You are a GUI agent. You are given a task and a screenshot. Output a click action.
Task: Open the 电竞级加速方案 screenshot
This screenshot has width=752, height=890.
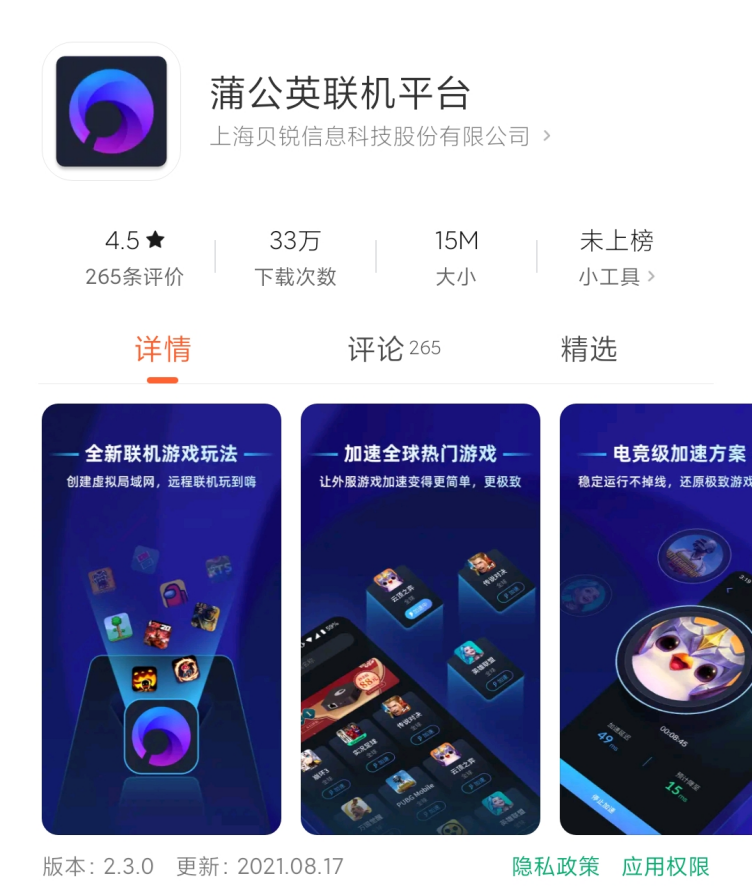tap(655, 618)
